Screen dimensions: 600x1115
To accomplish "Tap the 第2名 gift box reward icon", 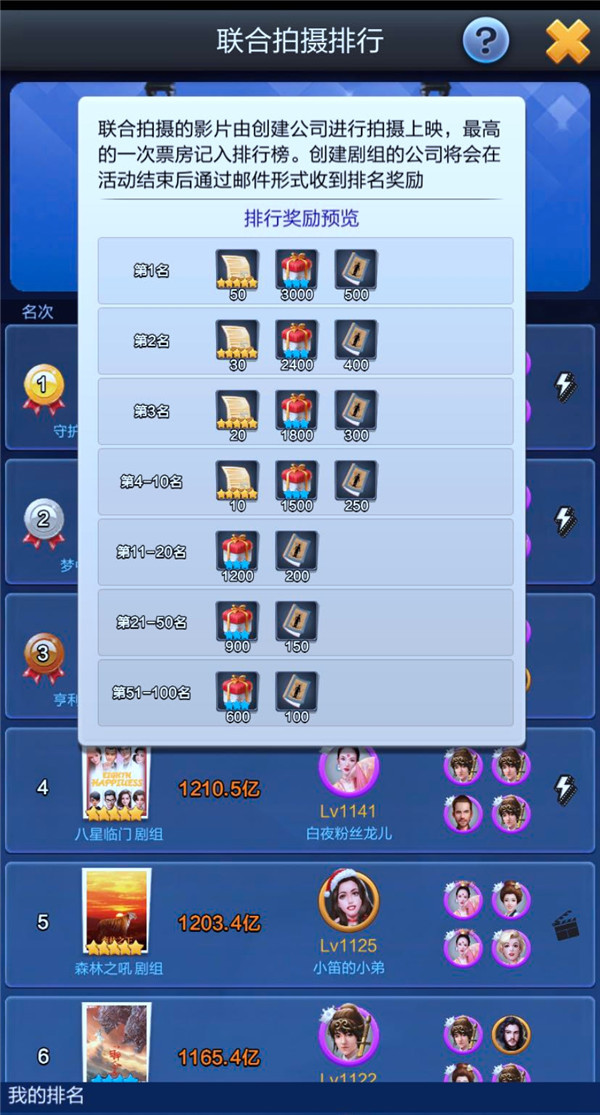I will [297, 341].
